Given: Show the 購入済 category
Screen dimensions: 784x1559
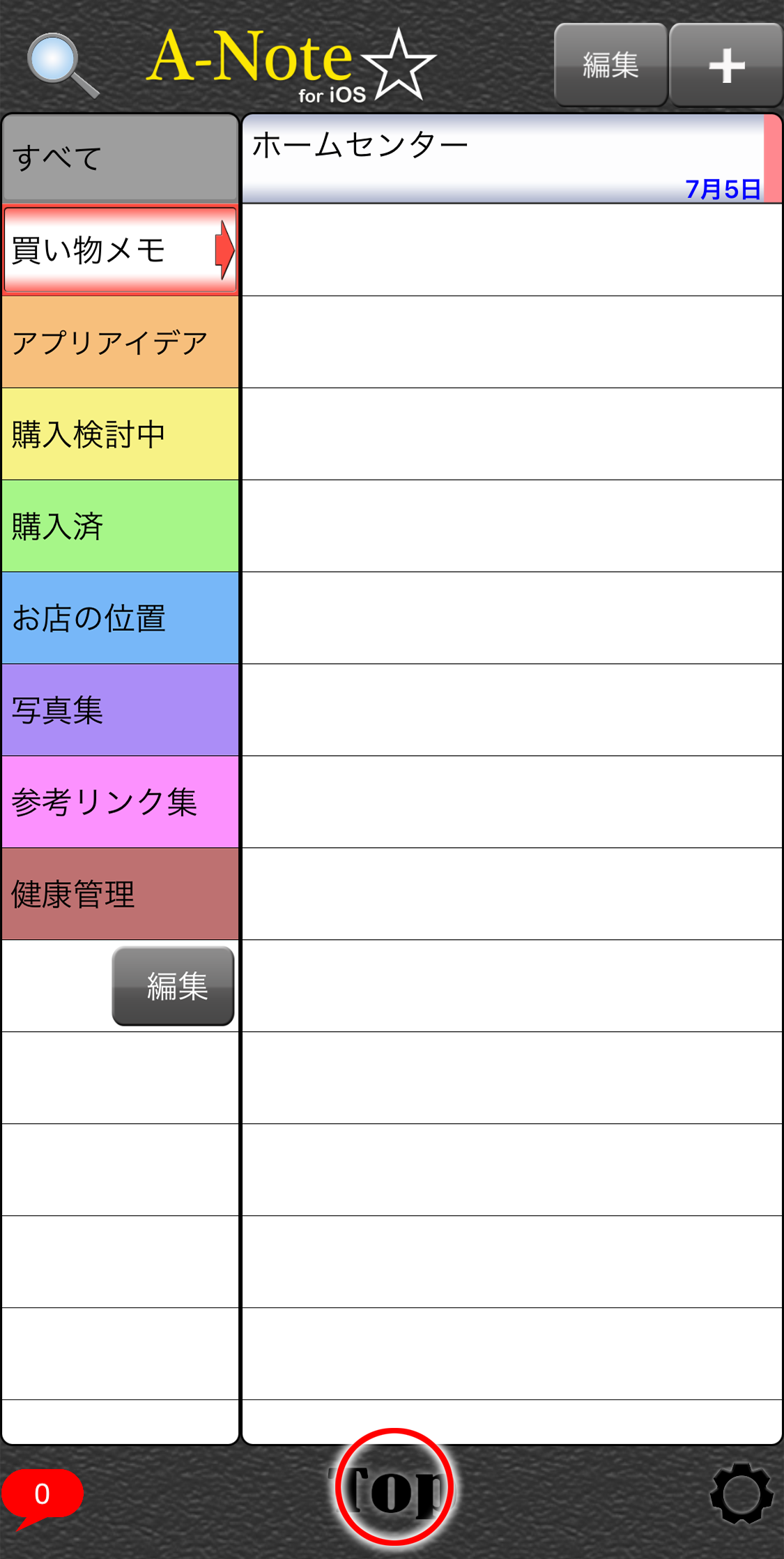Looking at the screenshot, I should tap(121, 526).
